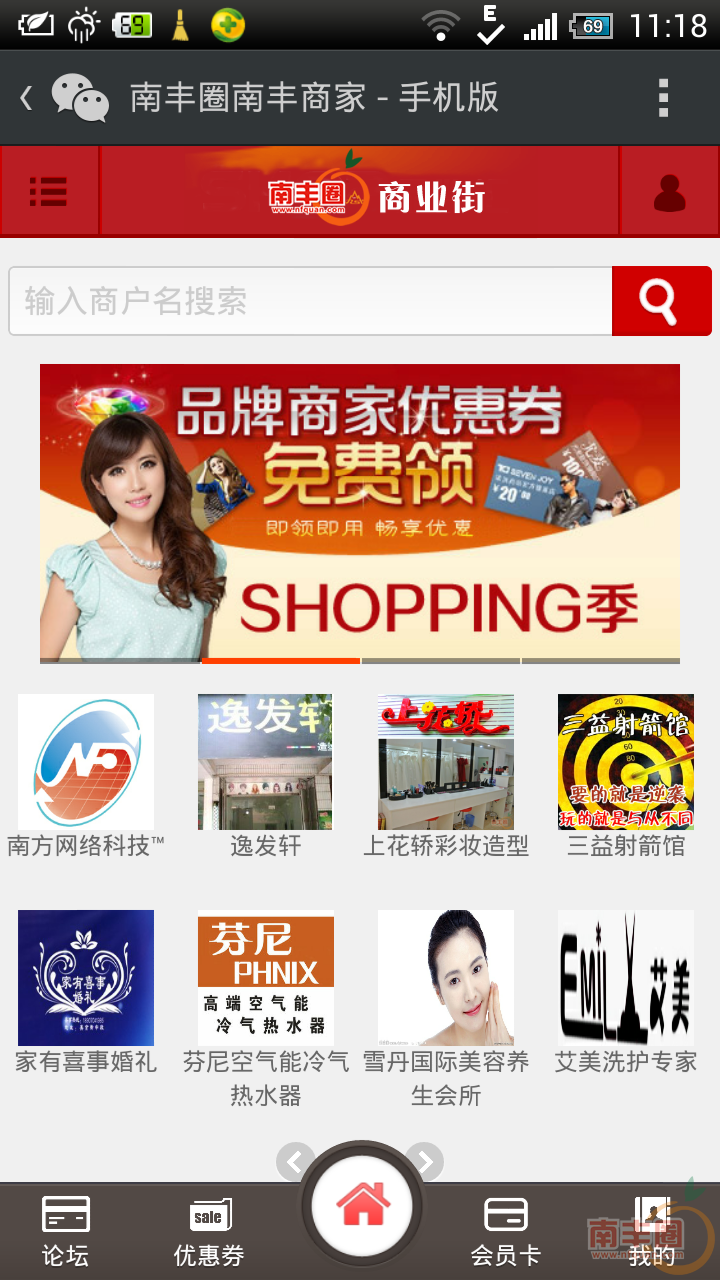
Task: Switch to the 会员卡 tab
Action: (x=506, y=1231)
